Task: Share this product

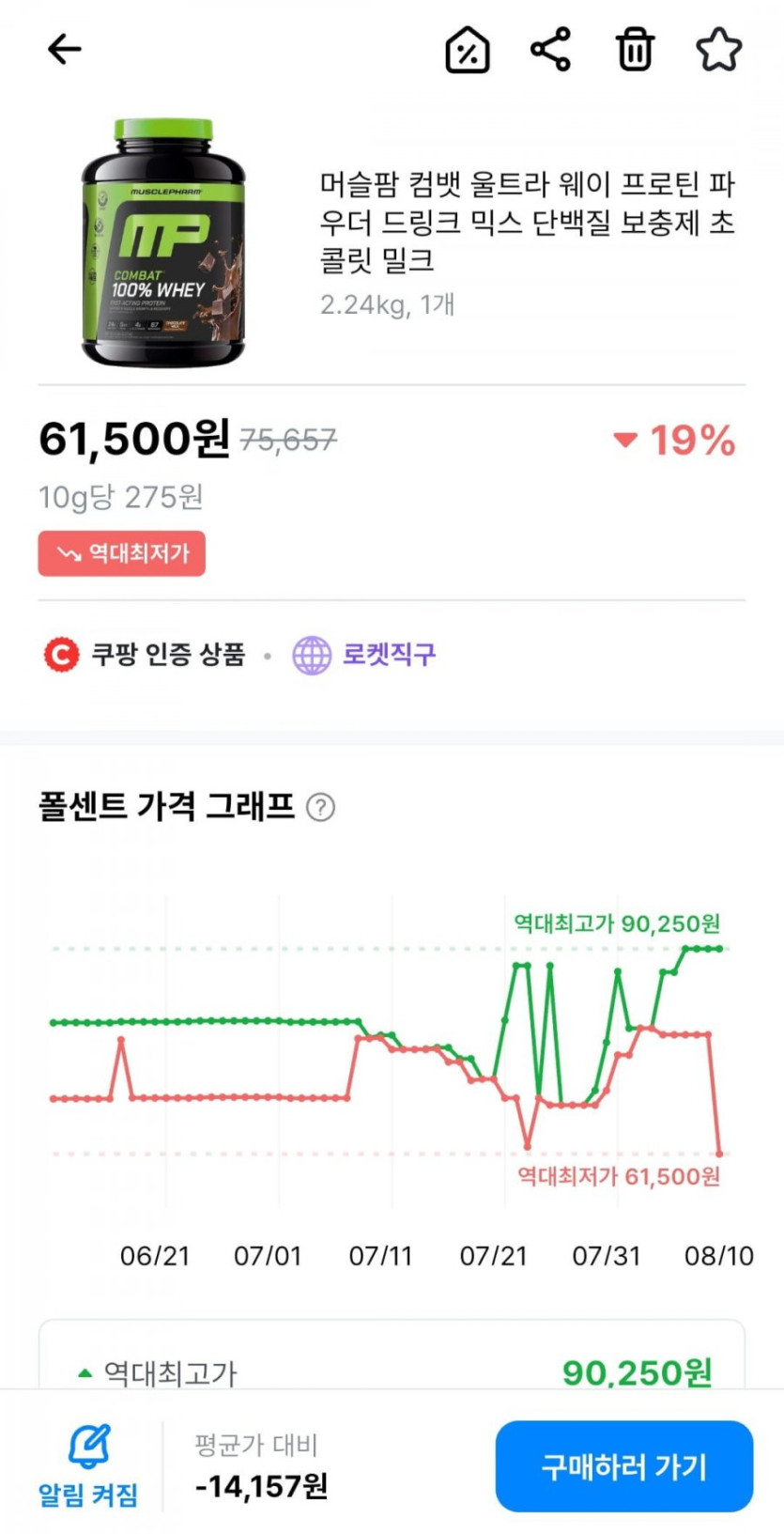Action: click(551, 50)
